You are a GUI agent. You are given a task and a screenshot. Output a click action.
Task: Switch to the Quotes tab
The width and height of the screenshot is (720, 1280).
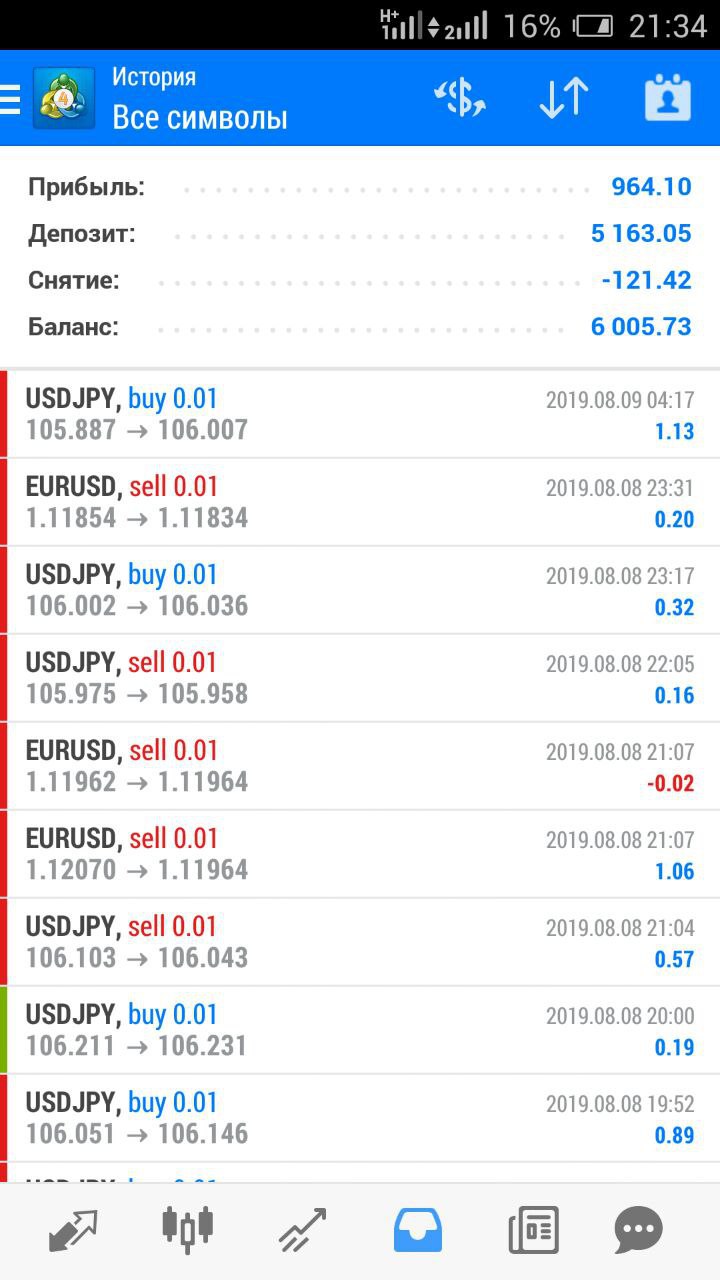point(74,1230)
